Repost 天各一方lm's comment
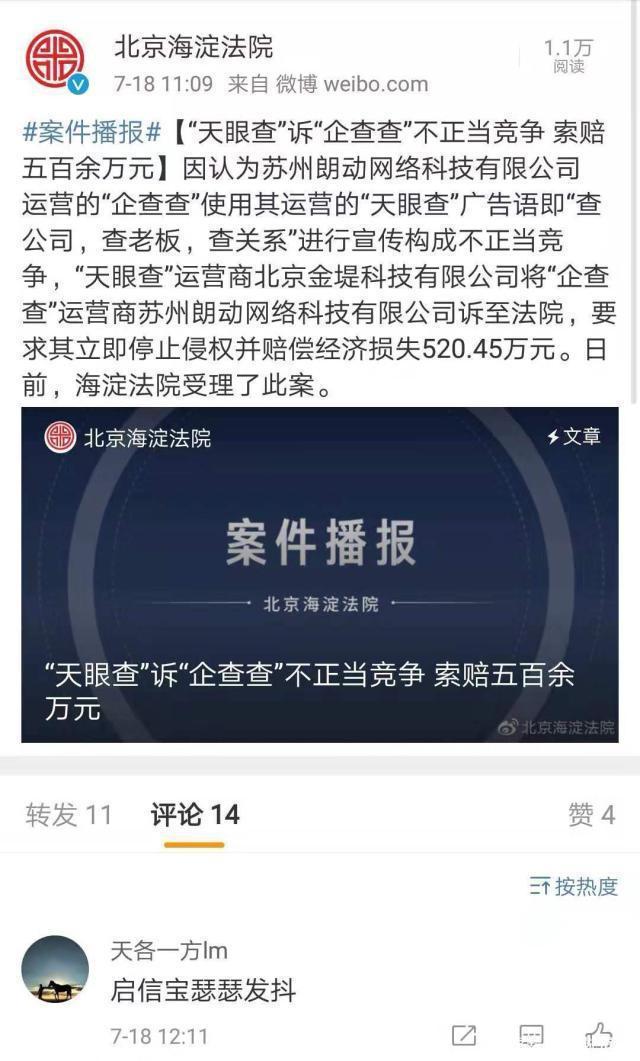Screen dimensions: 640x1061 pos(464,1035)
